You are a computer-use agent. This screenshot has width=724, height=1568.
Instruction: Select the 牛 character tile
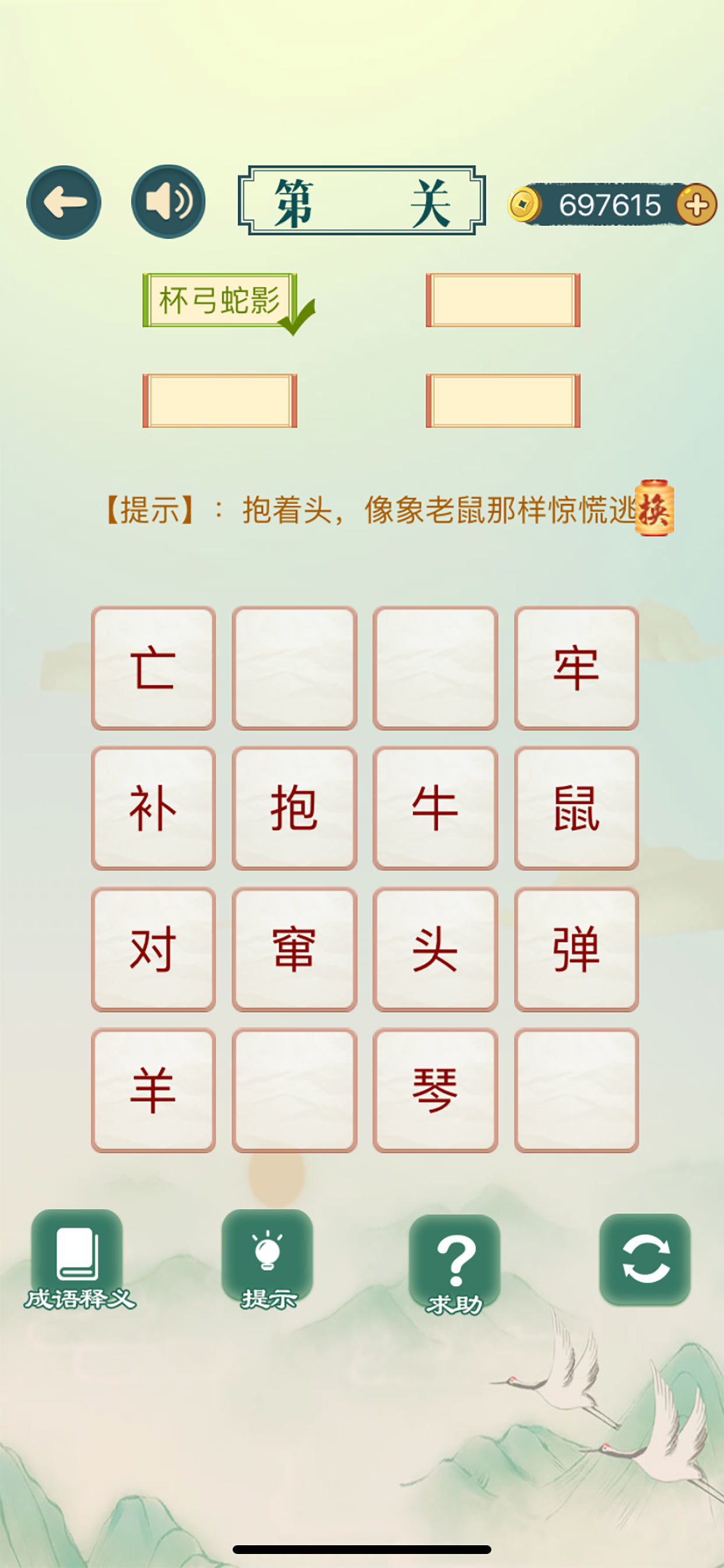coord(435,808)
